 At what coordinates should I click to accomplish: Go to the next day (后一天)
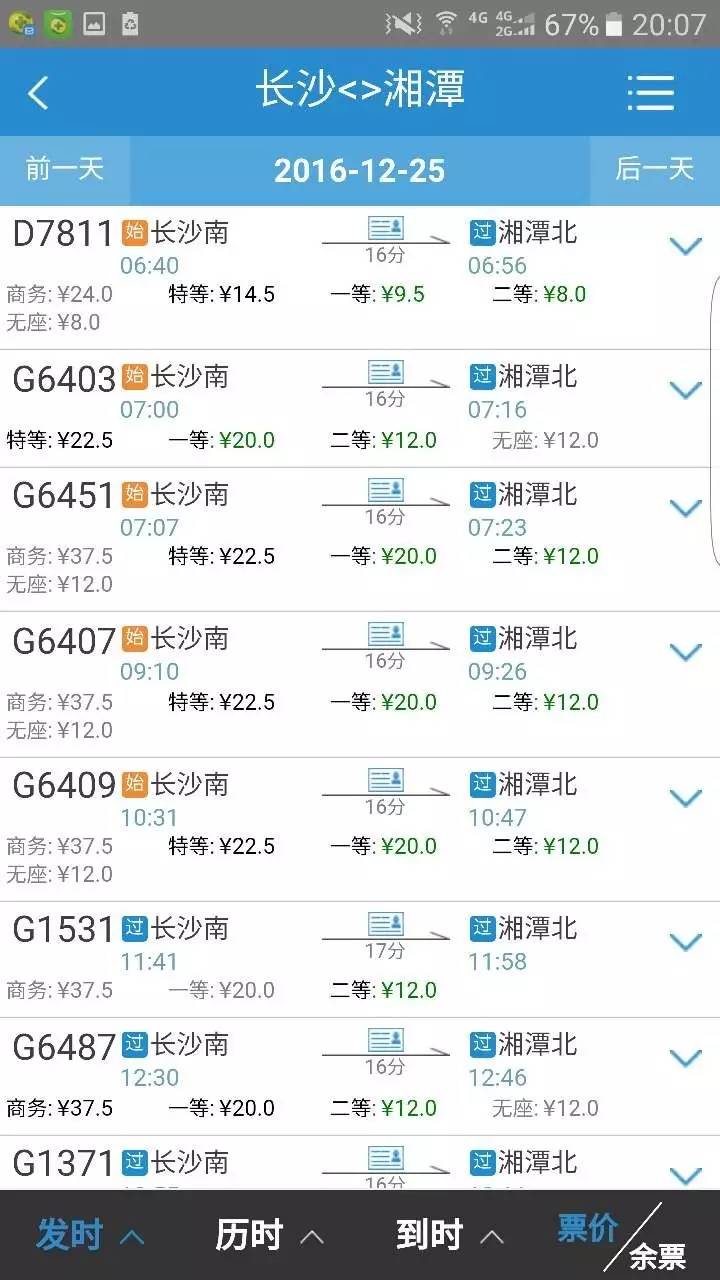click(655, 169)
